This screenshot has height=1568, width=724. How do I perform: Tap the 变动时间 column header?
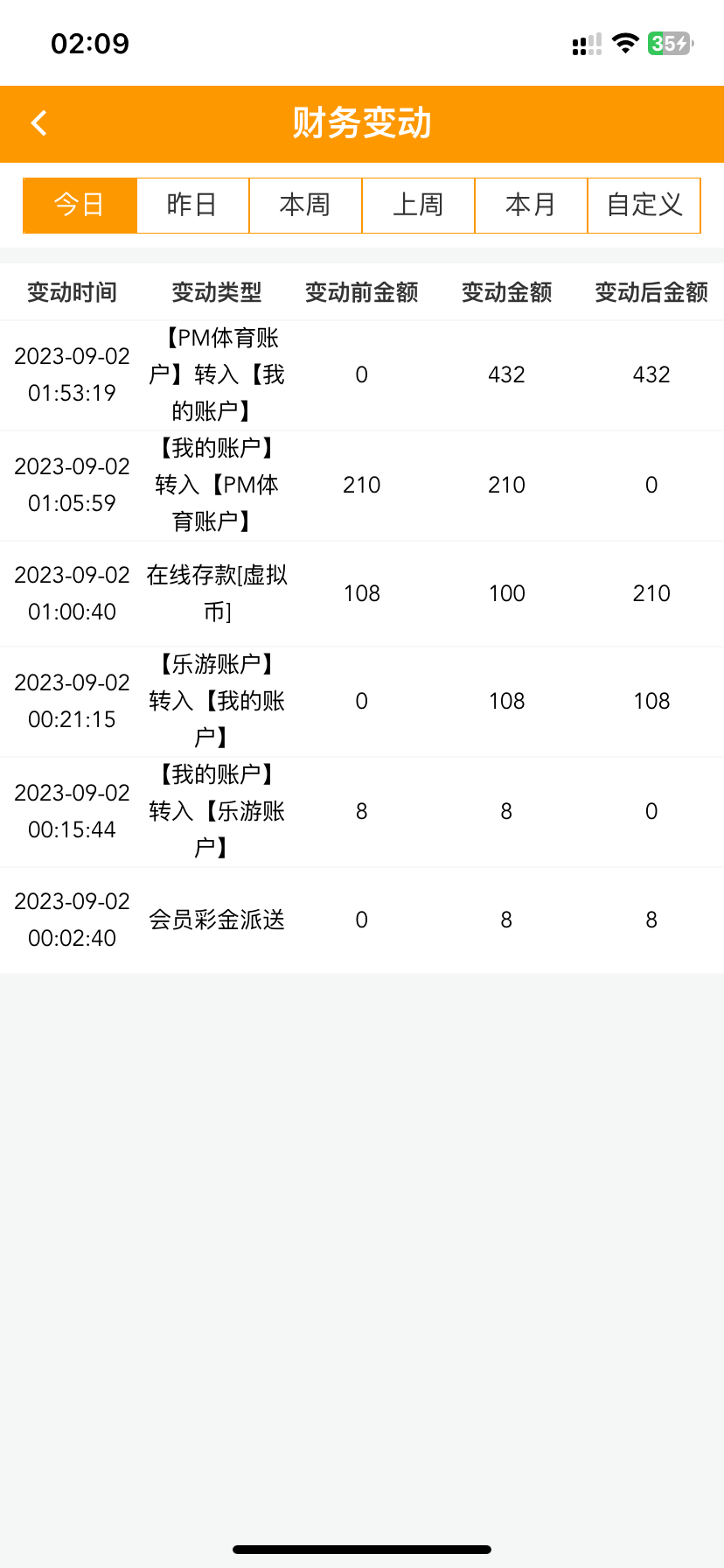point(72,292)
